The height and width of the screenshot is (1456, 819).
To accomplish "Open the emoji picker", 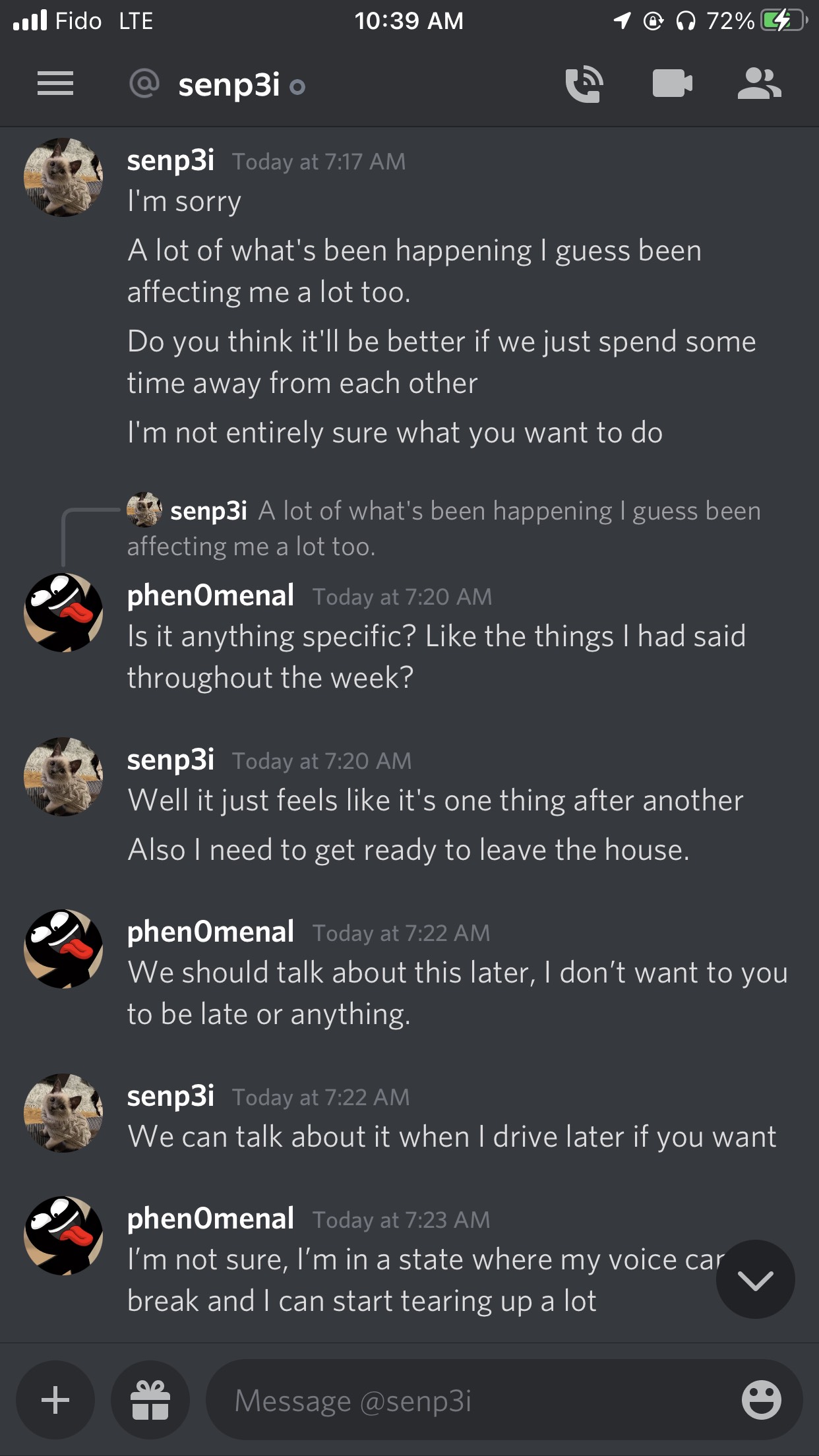I will [x=761, y=1399].
